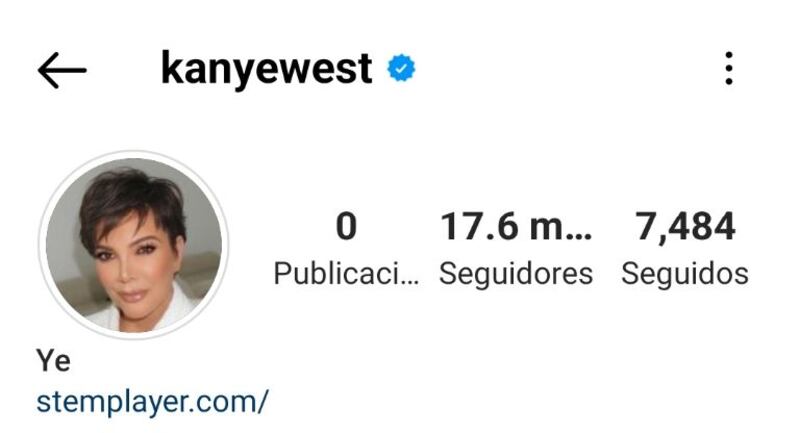This screenshot has height=433, width=800.
Task: Open the 17.6 m Seguidores list
Action: [516, 248]
